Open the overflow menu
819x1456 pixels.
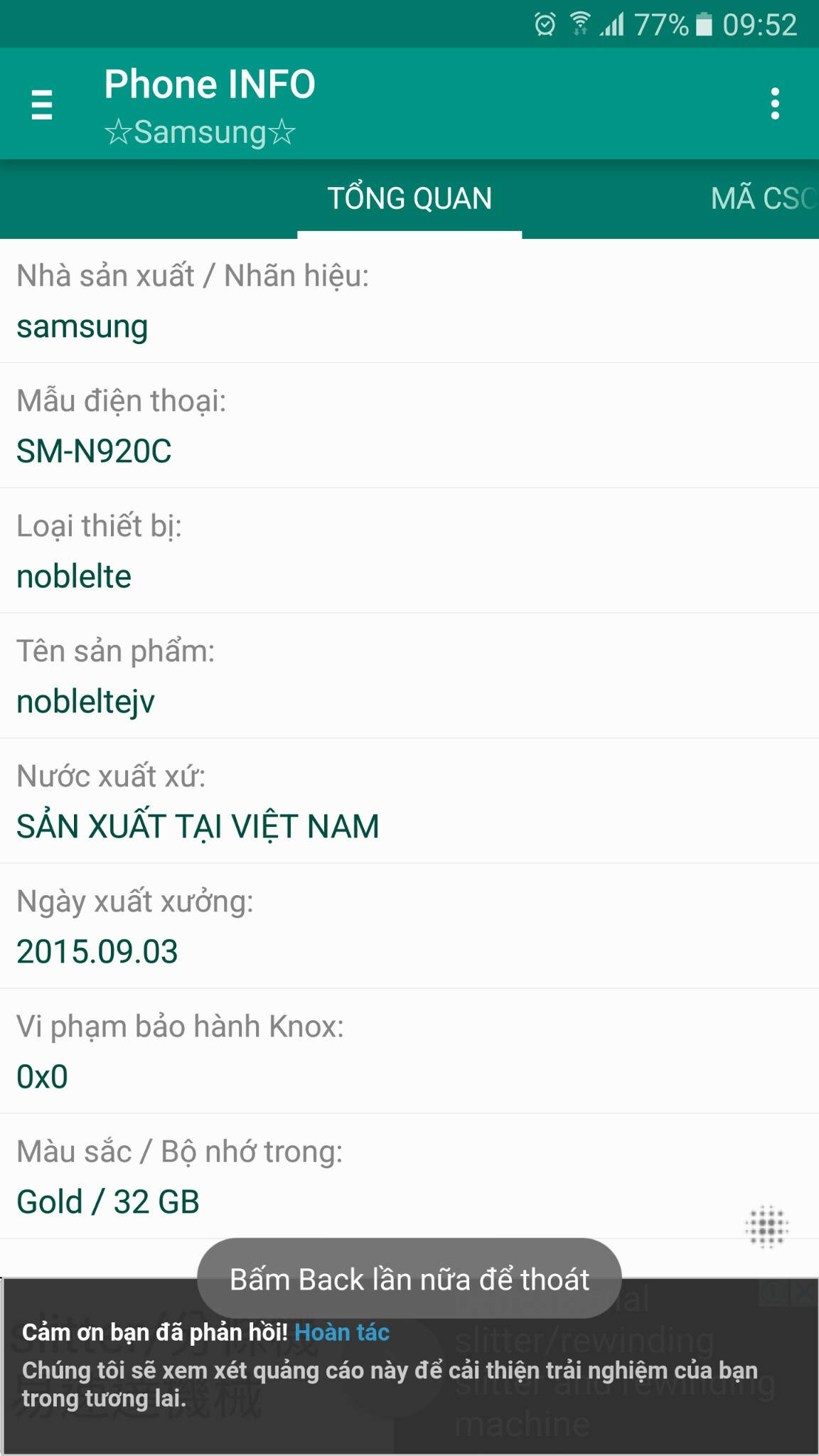click(775, 104)
